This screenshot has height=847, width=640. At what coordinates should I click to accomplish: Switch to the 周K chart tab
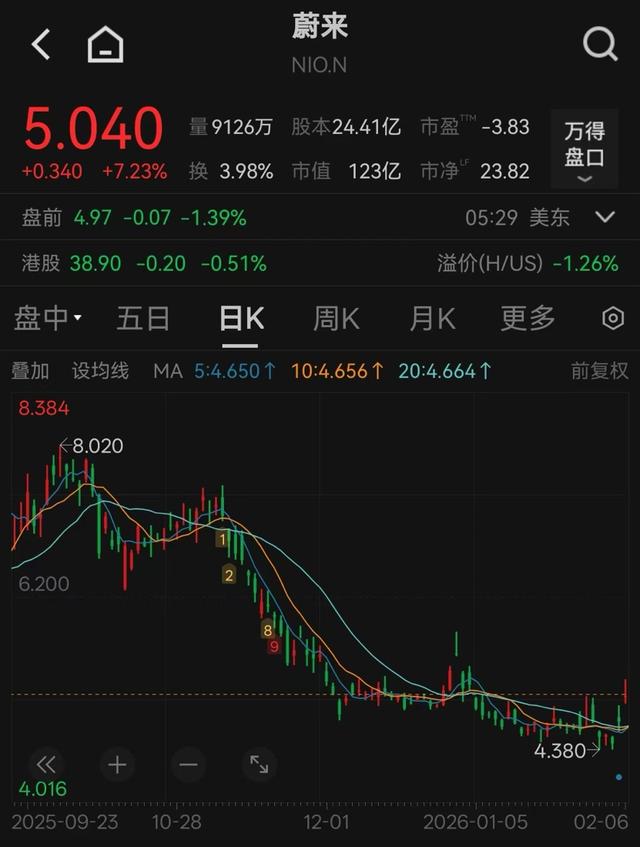[x=336, y=319]
